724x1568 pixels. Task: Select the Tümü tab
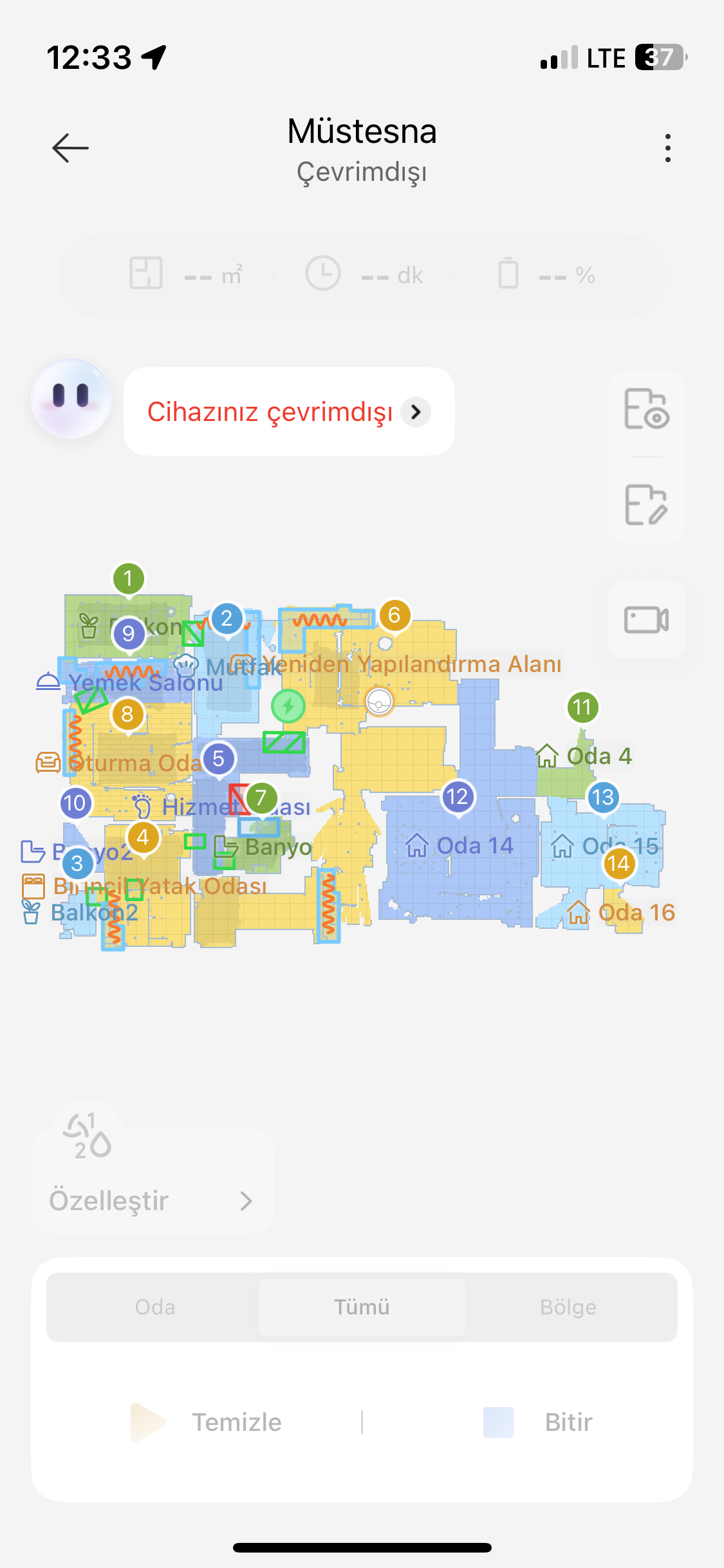[x=362, y=1307]
